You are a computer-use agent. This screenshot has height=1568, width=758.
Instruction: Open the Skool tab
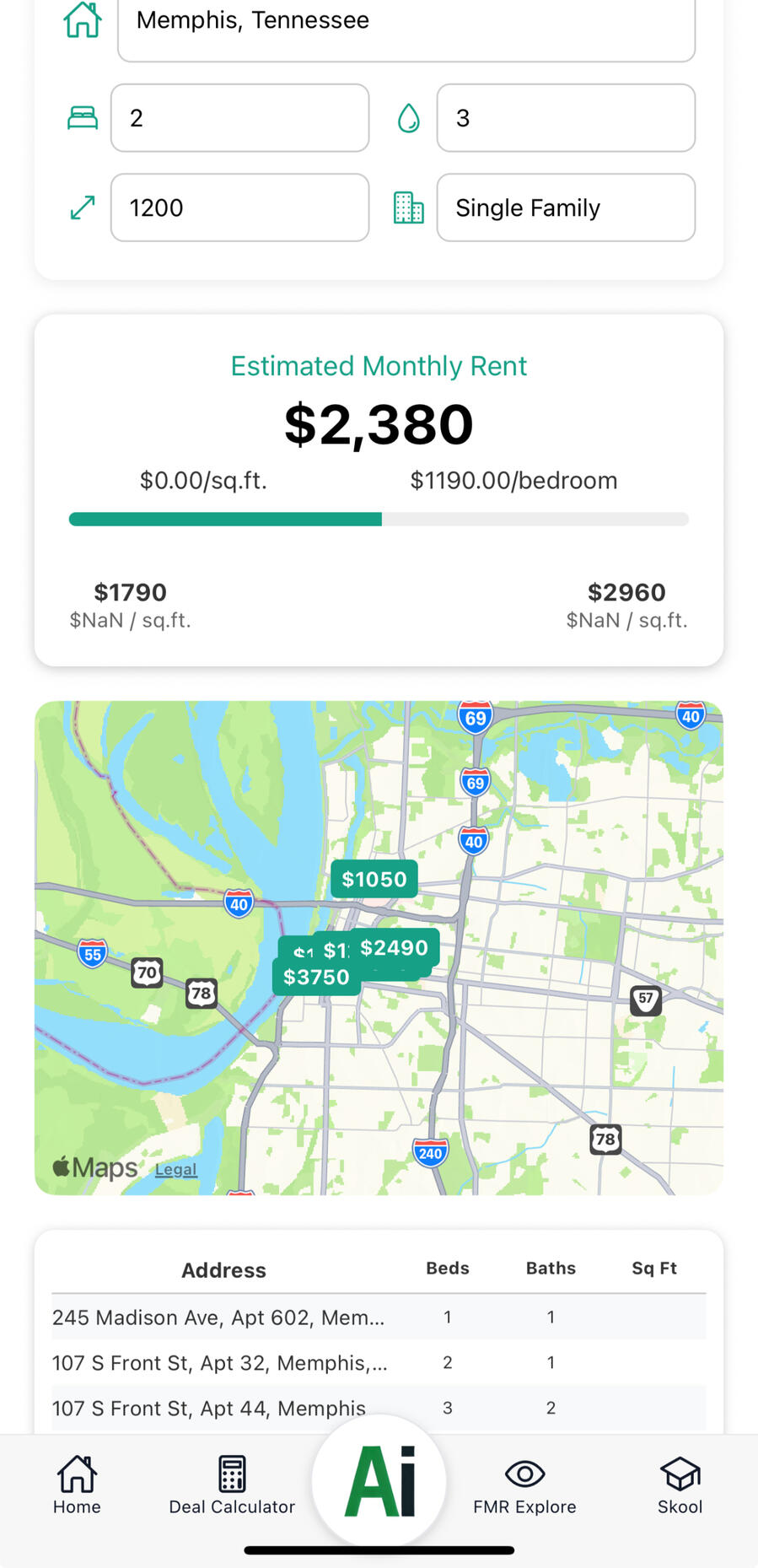[680, 1486]
